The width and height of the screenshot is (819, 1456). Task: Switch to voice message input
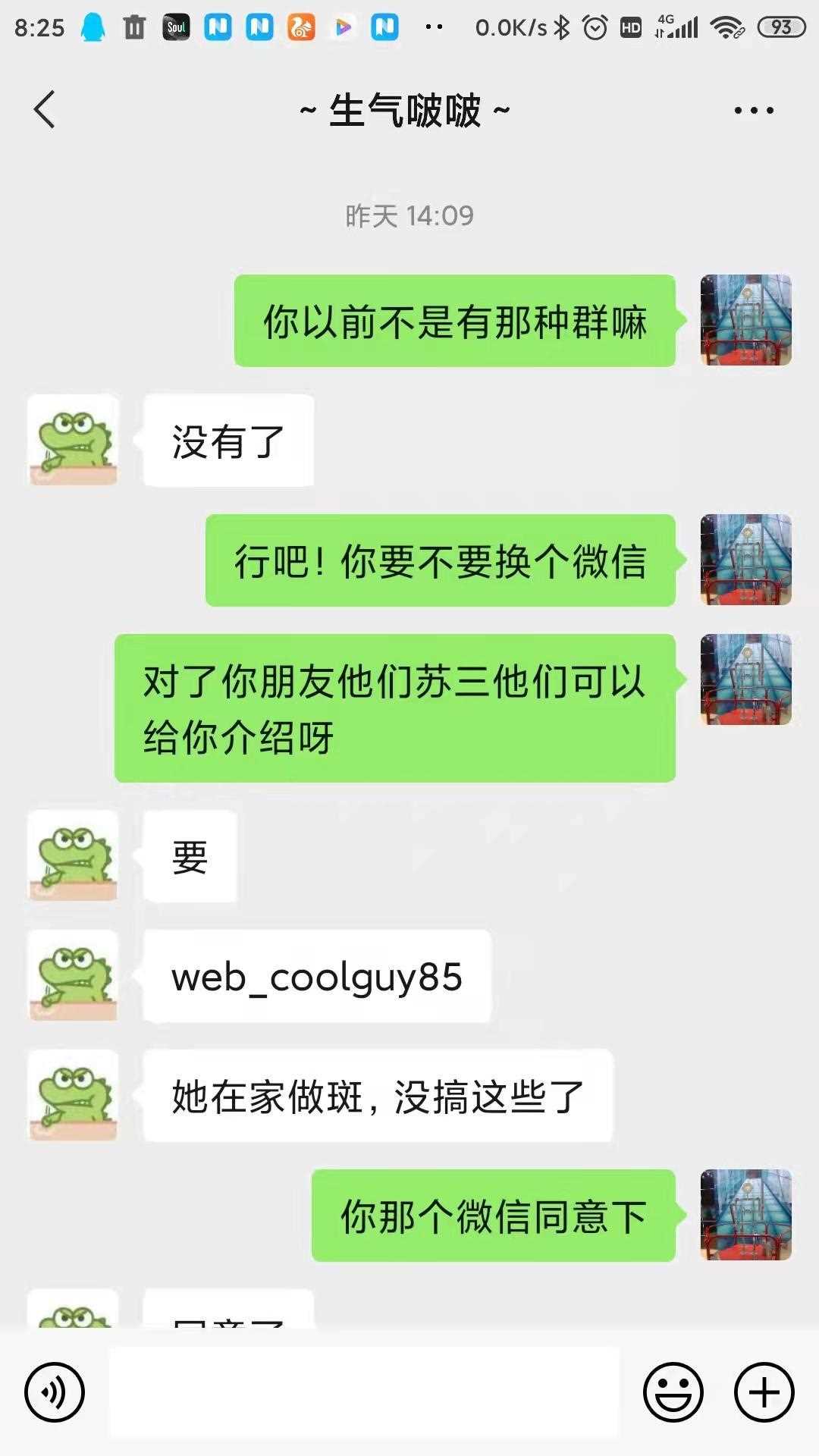[x=55, y=1392]
